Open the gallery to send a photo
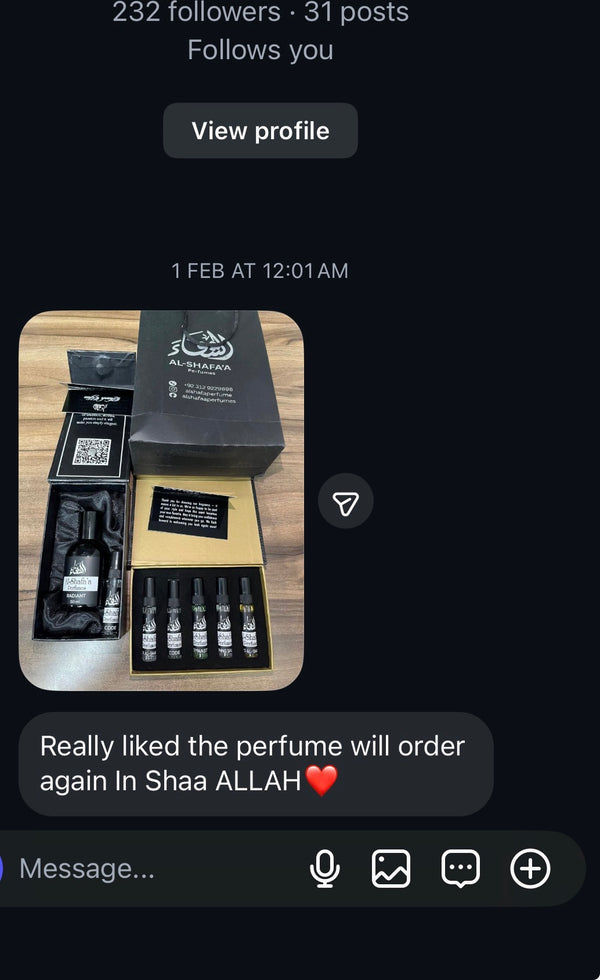The height and width of the screenshot is (980, 600). [x=391, y=869]
